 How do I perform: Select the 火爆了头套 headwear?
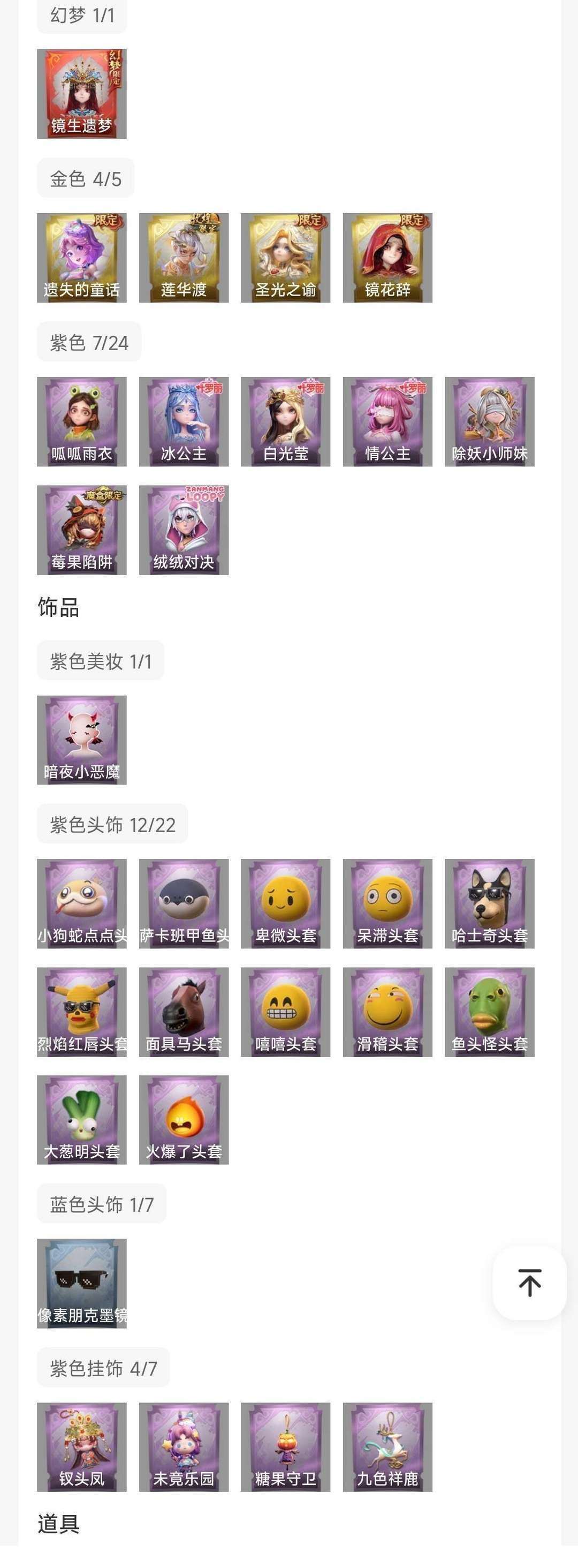[184, 1119]
